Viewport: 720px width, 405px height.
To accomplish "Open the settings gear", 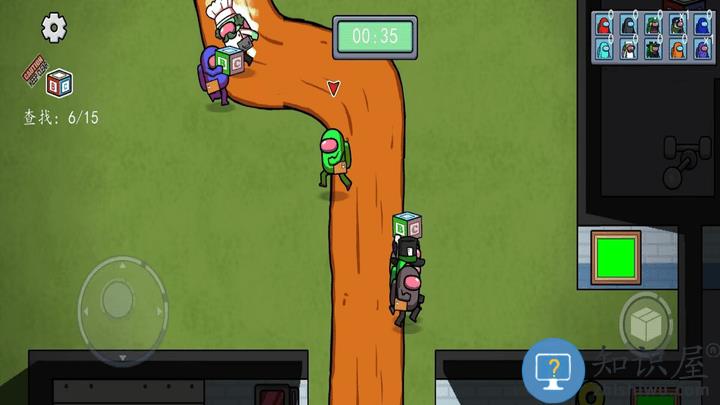I will 53,27.
